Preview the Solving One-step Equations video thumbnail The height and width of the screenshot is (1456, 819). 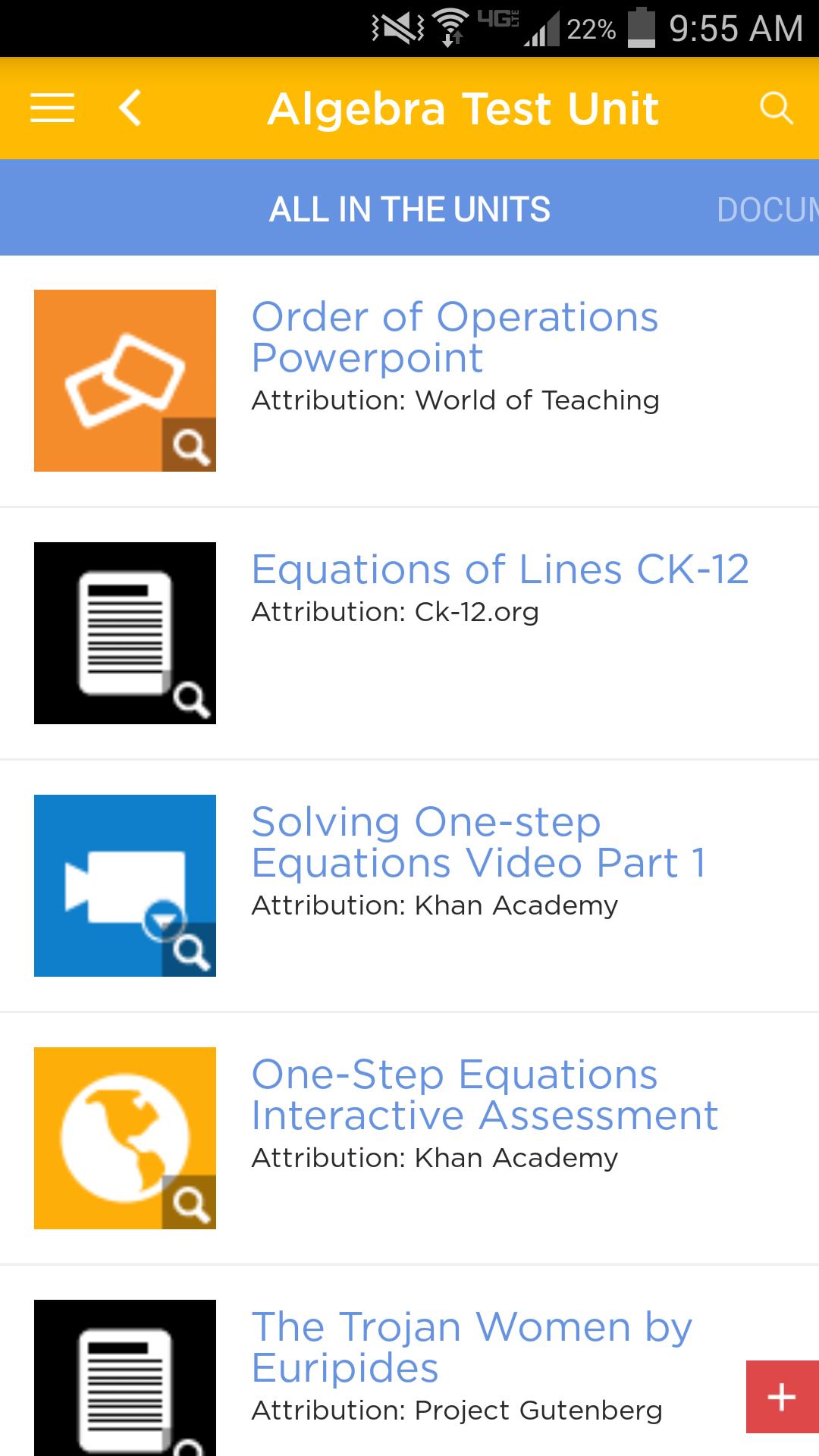[125, 886]
